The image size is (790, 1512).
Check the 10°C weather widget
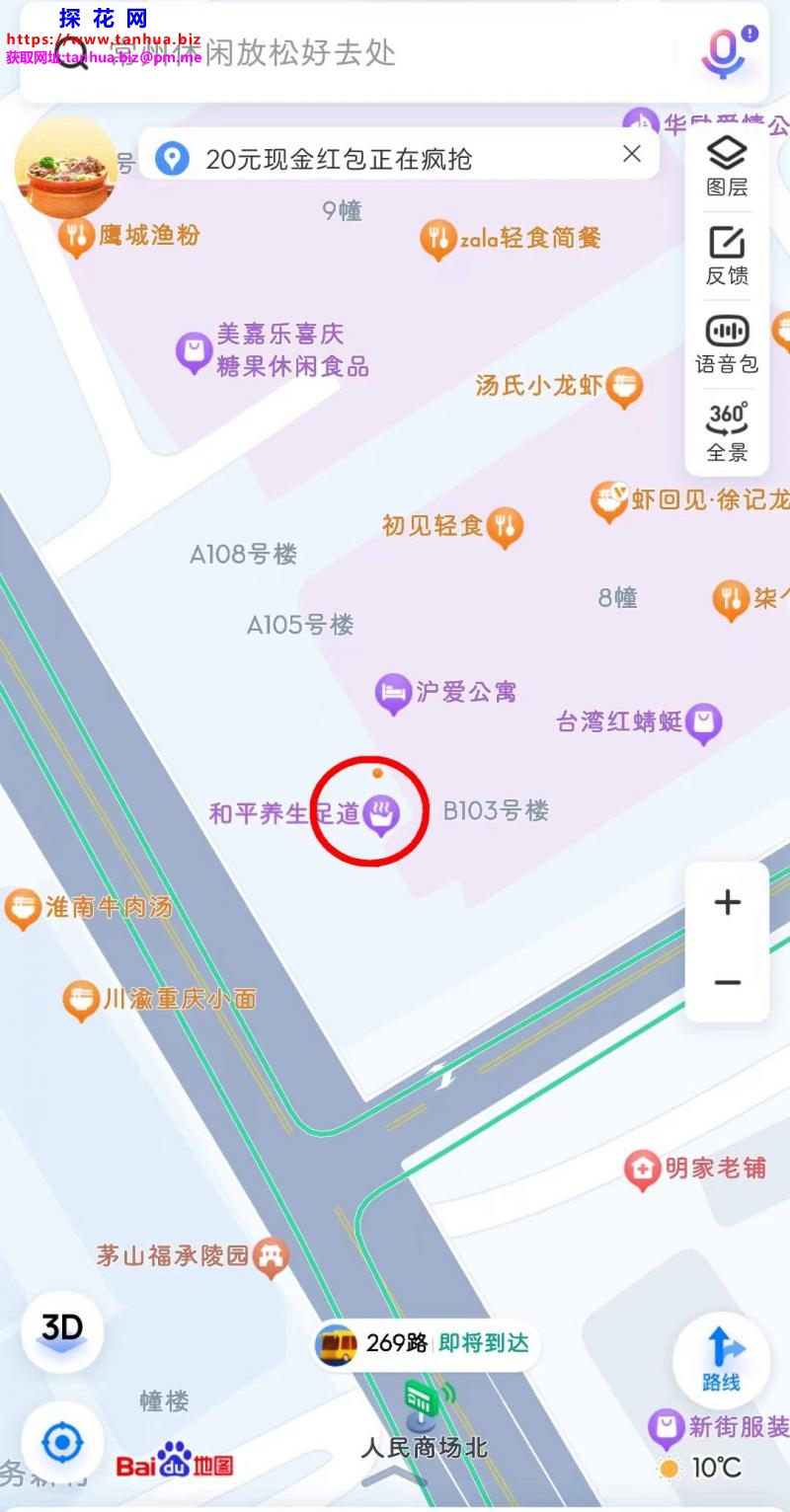click(701, 1469)
